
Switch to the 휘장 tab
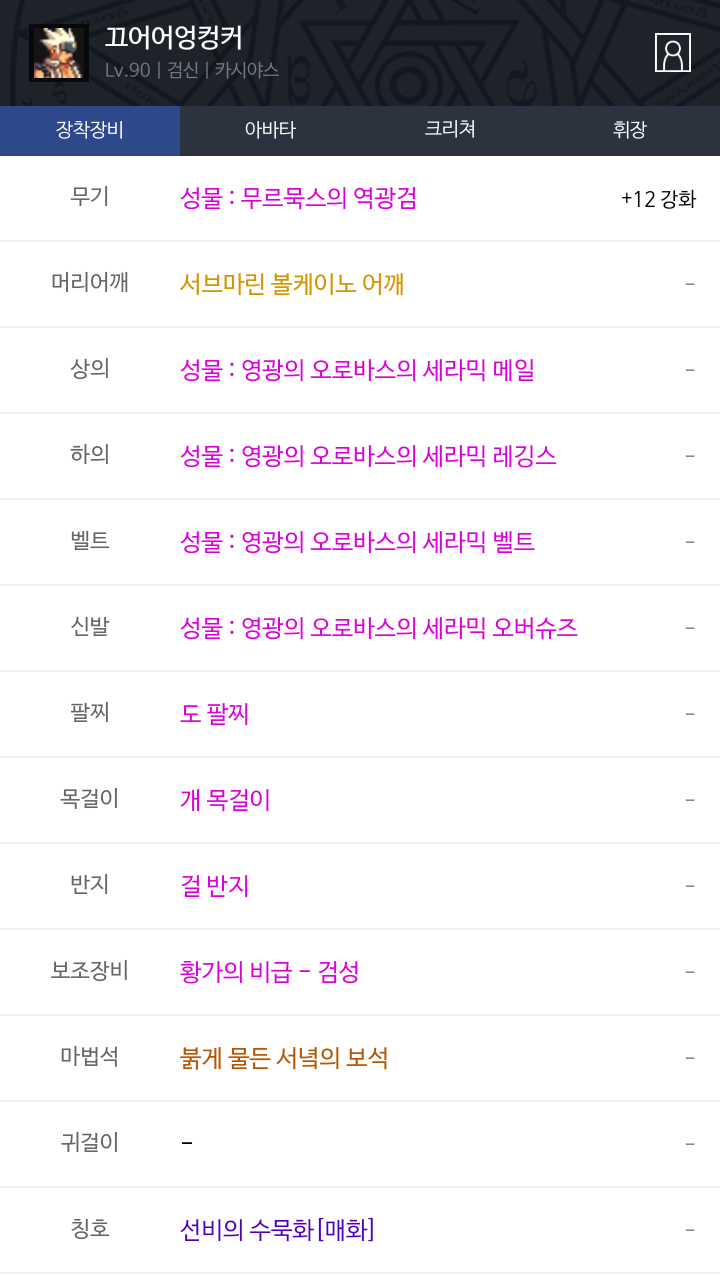630,130
